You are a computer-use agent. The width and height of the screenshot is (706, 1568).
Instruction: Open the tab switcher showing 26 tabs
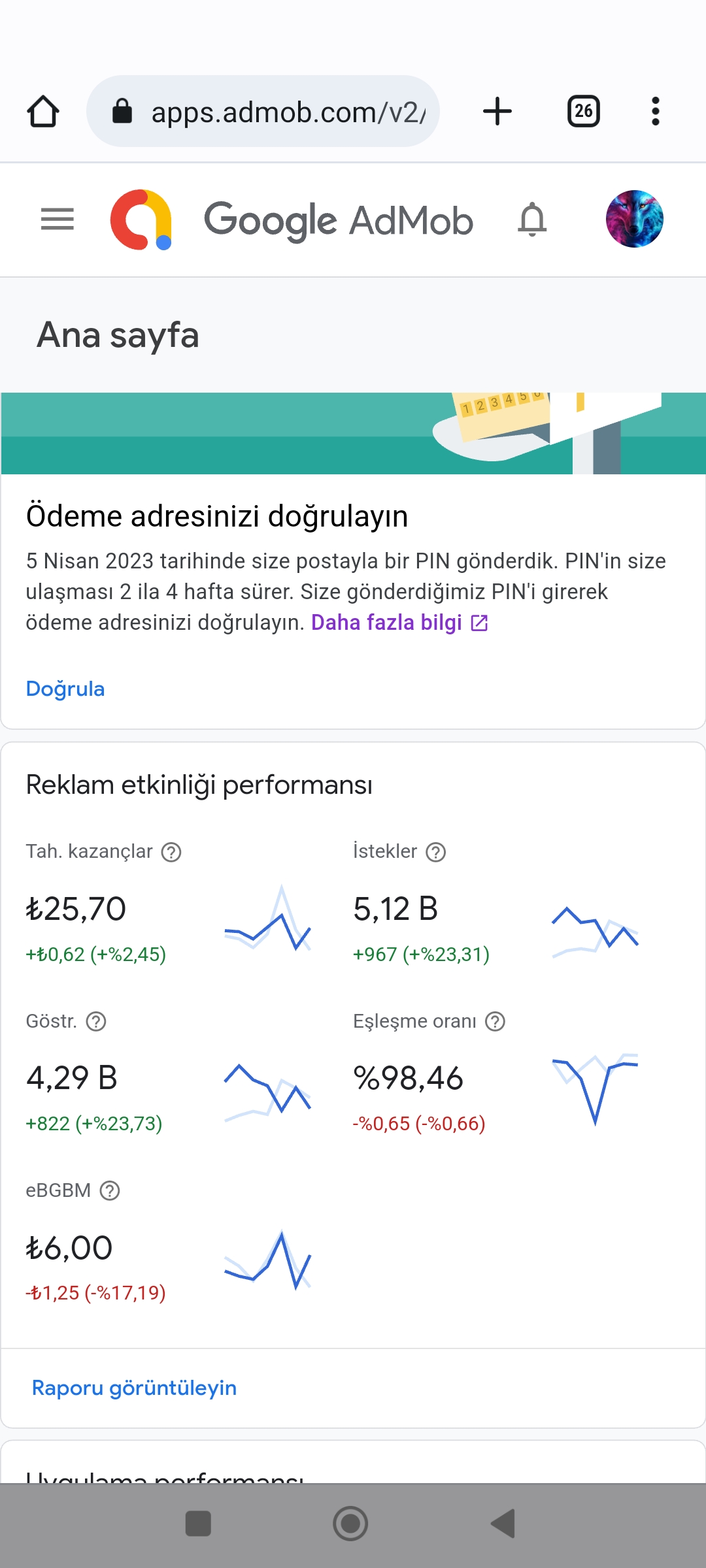click(x=584, y=111)
